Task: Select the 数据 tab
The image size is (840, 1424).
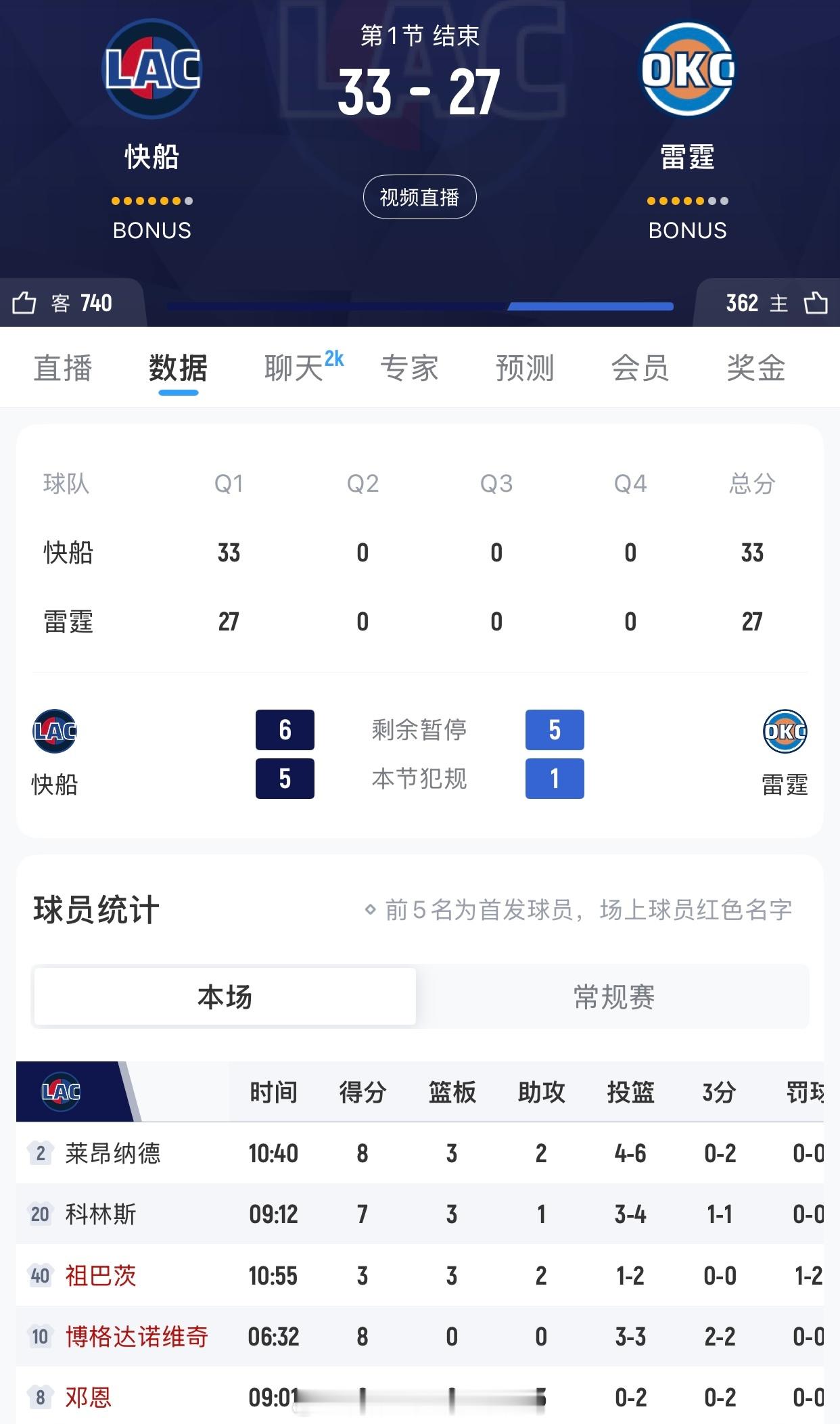Action: click(x=178, y=369)
